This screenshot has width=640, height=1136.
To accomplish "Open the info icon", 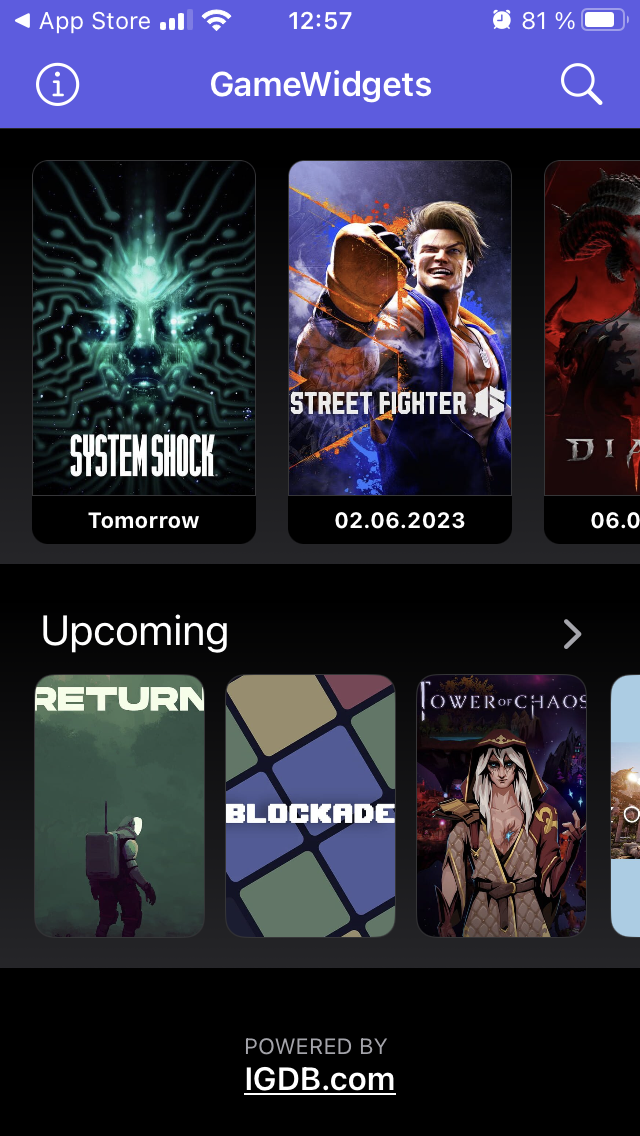I will pos(57,85).
